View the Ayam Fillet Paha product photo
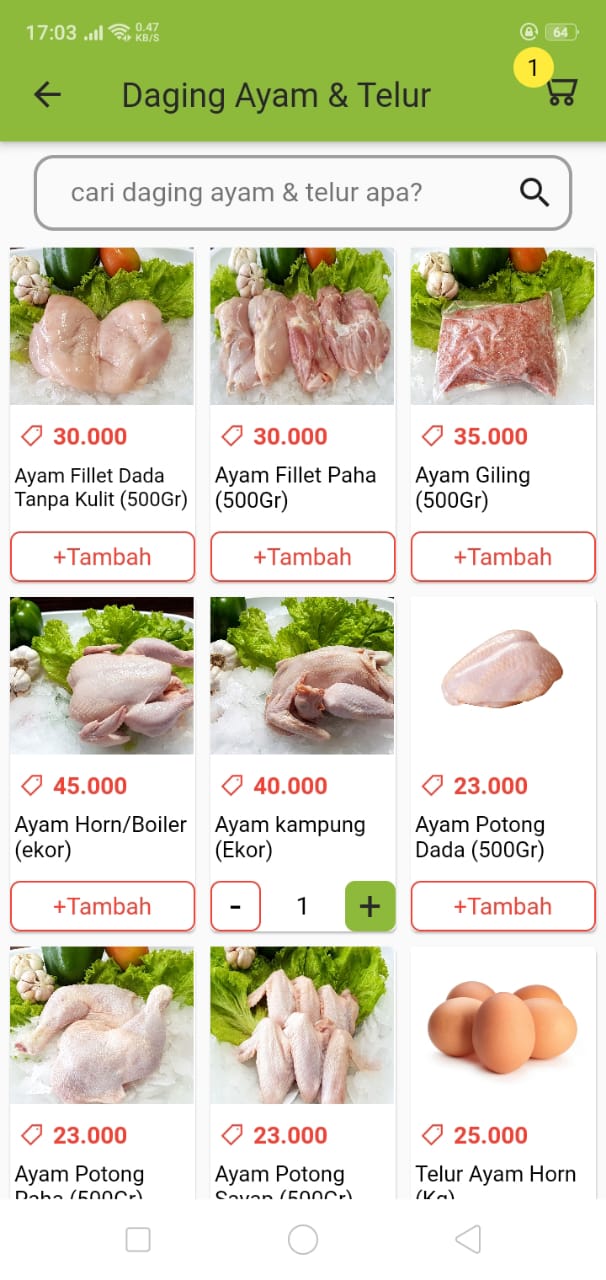The image size is (606, 1280). coord(302,326)
